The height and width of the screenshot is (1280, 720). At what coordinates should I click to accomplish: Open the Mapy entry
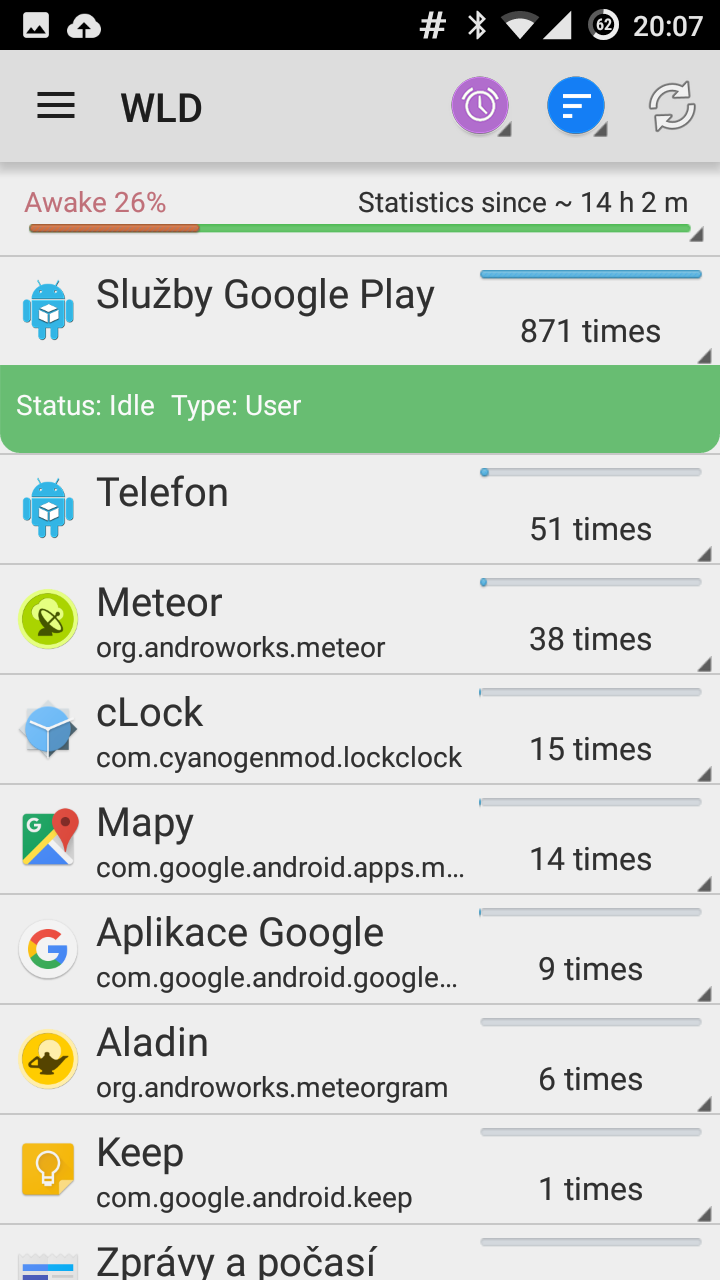click(360, 840)
